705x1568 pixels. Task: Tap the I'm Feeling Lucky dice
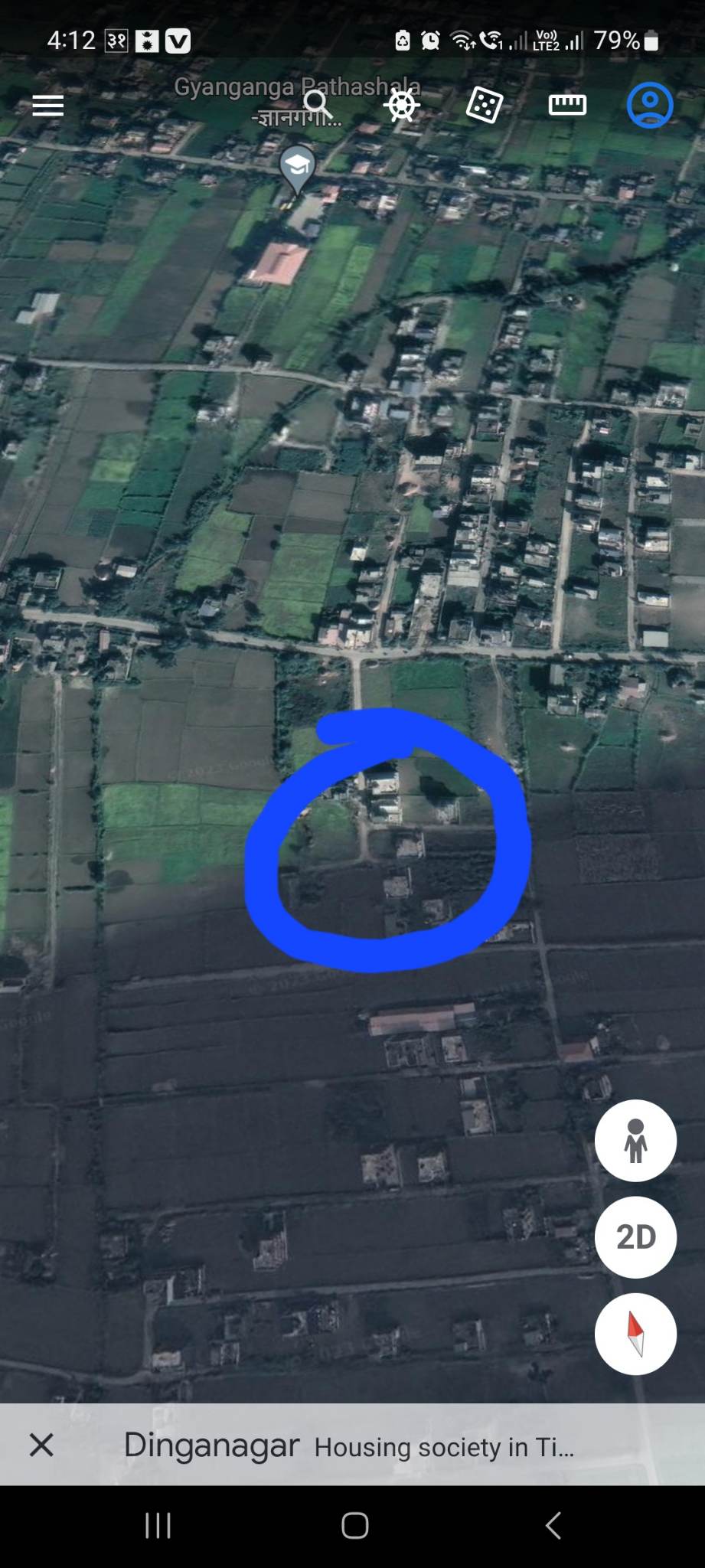[485, 105]
